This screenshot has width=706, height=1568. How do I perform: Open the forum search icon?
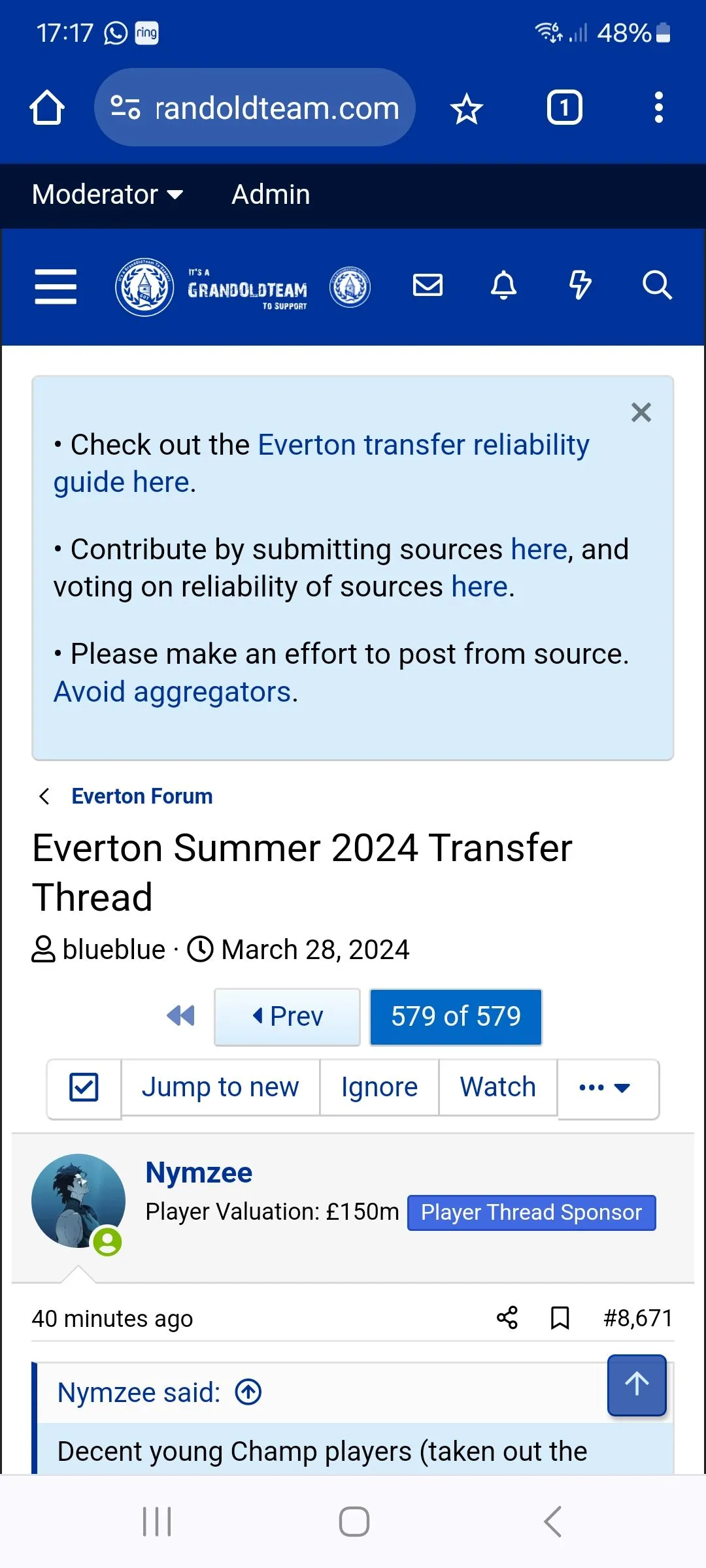coord(656,286)
